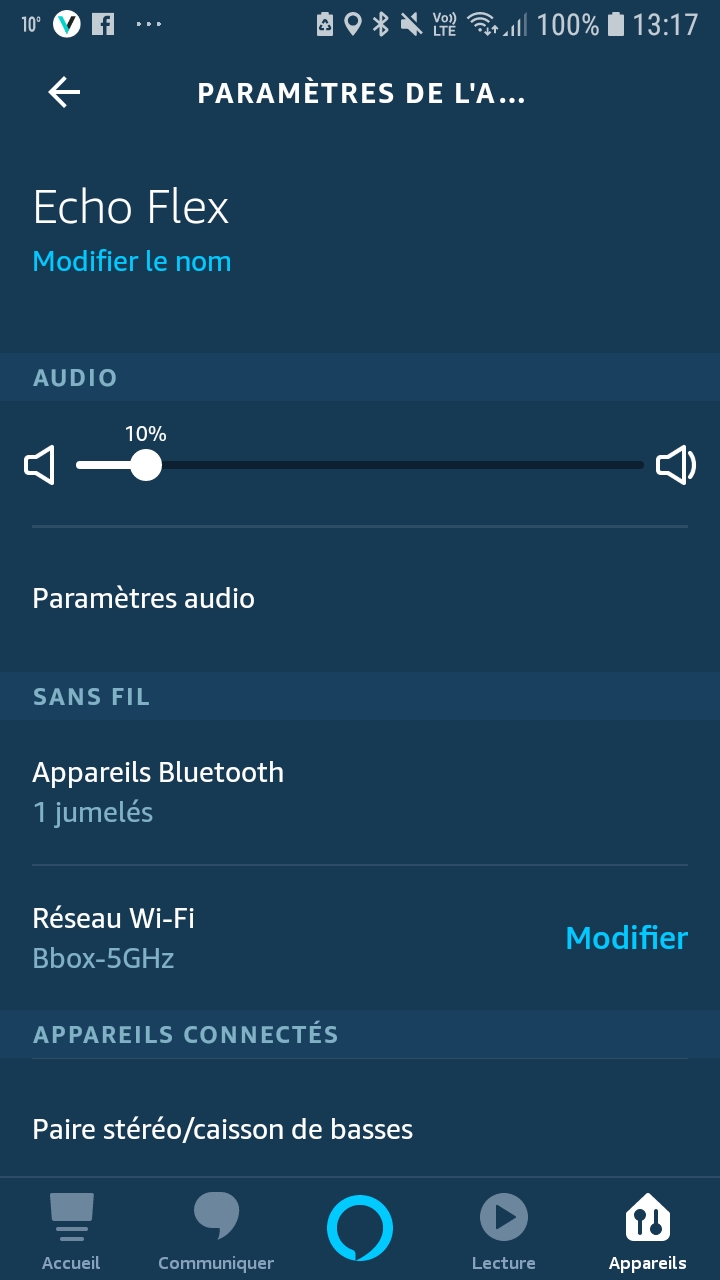The image size is (720, 1280).
Task: Open Paramètres audio
Action: point(360,598)
